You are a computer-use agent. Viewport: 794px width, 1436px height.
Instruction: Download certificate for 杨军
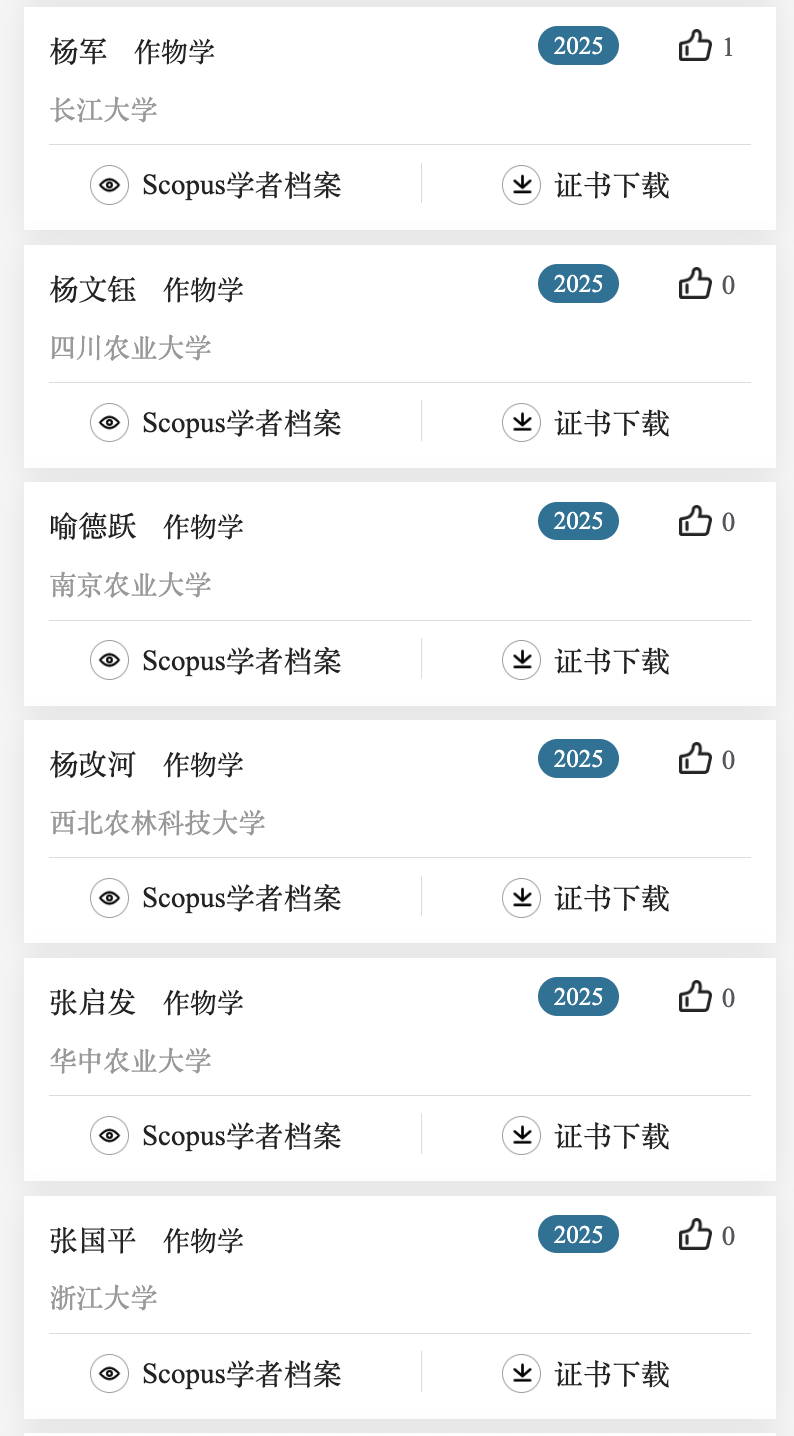coord(586,185)
